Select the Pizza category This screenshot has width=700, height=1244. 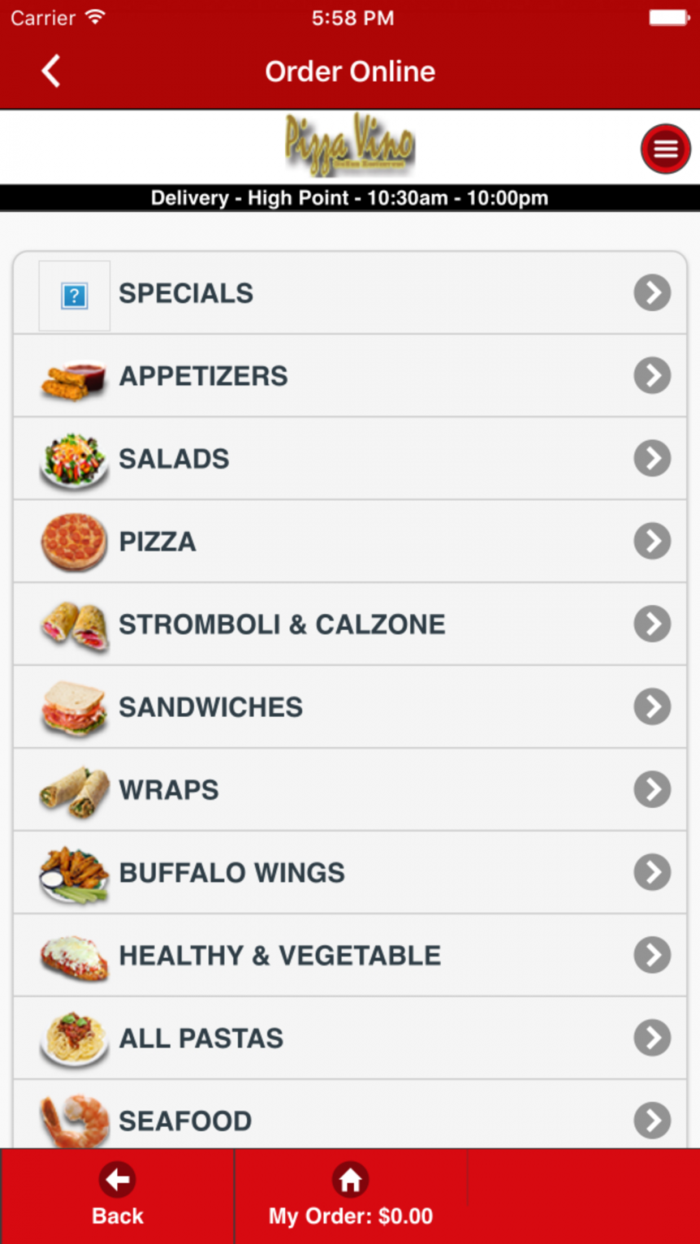click(350, 542)
